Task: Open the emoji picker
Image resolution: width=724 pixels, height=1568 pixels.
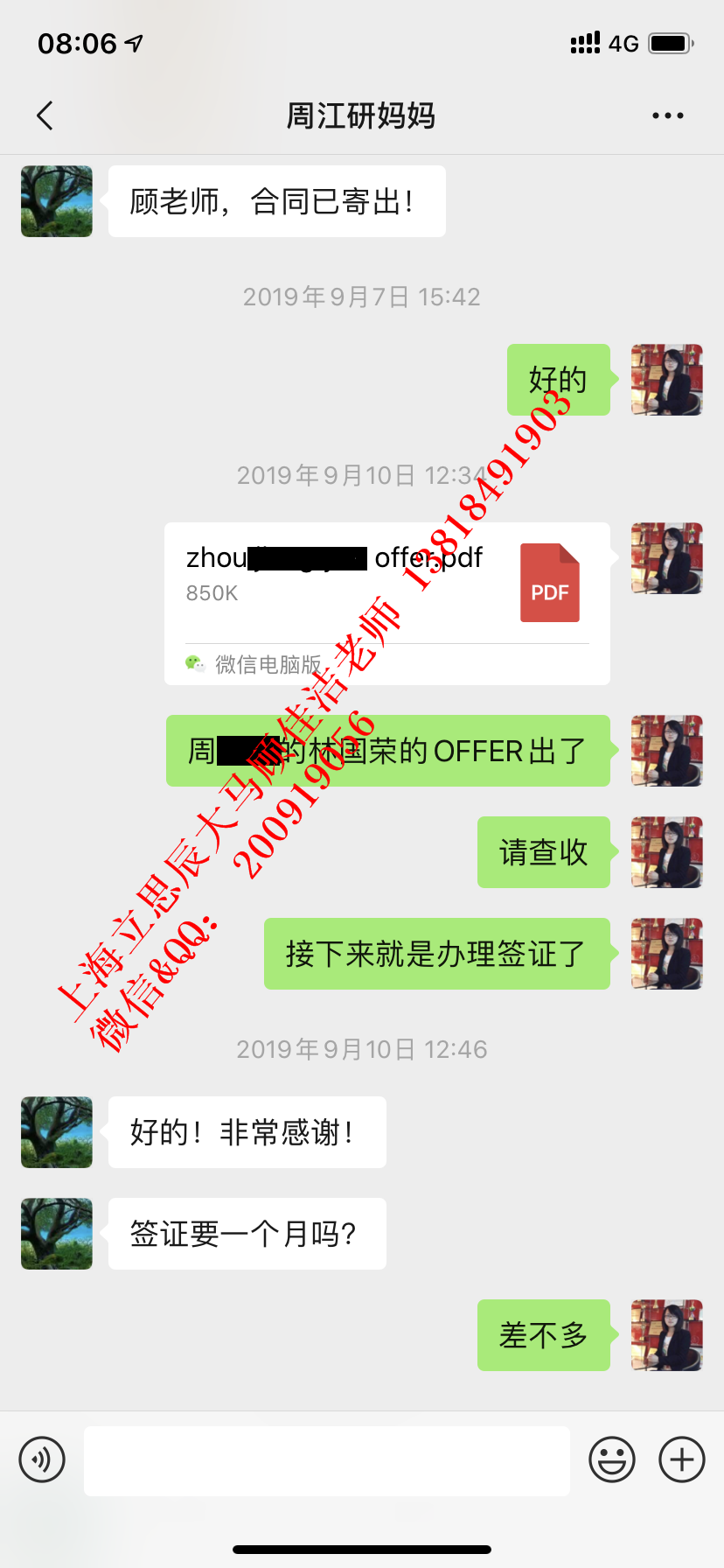Action: (x=611, y=1459)
